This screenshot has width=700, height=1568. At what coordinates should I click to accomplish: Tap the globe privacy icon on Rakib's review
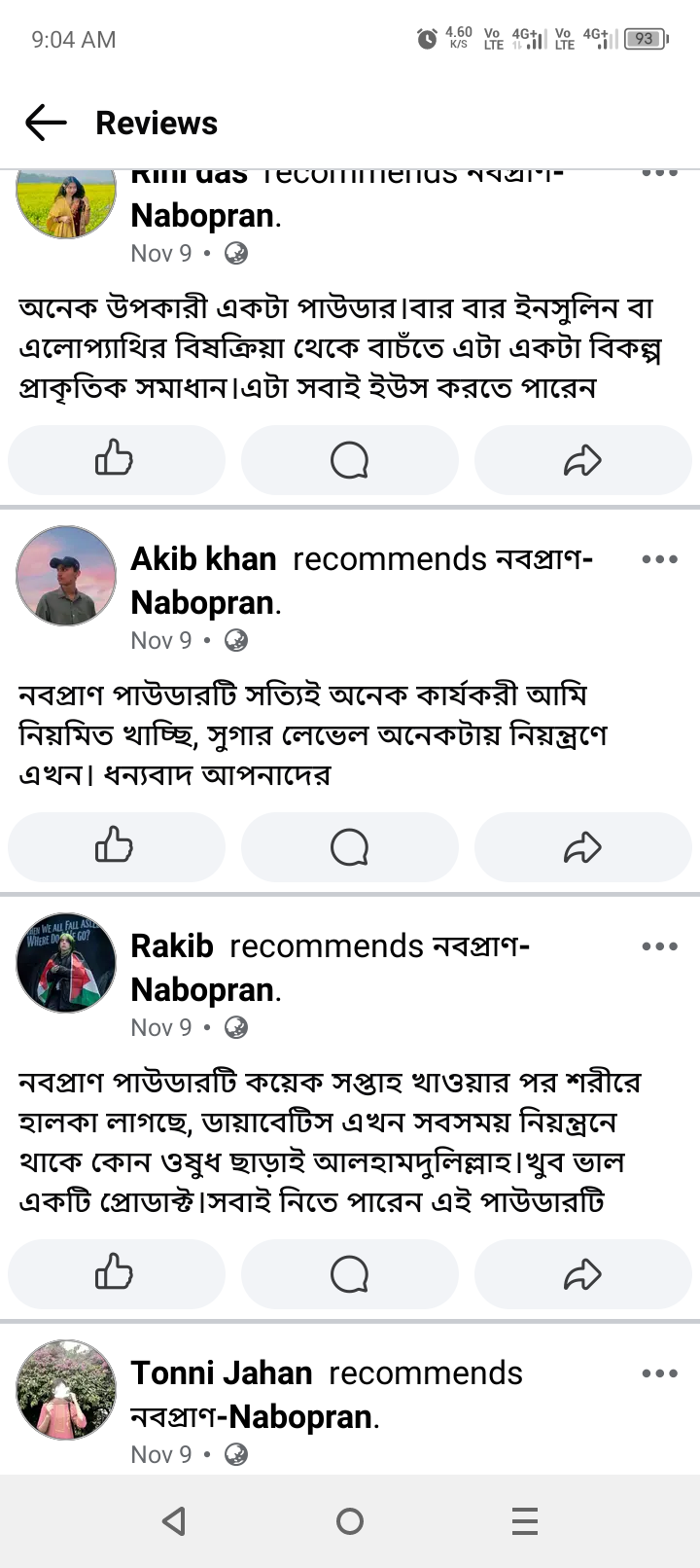(235, 1027)
